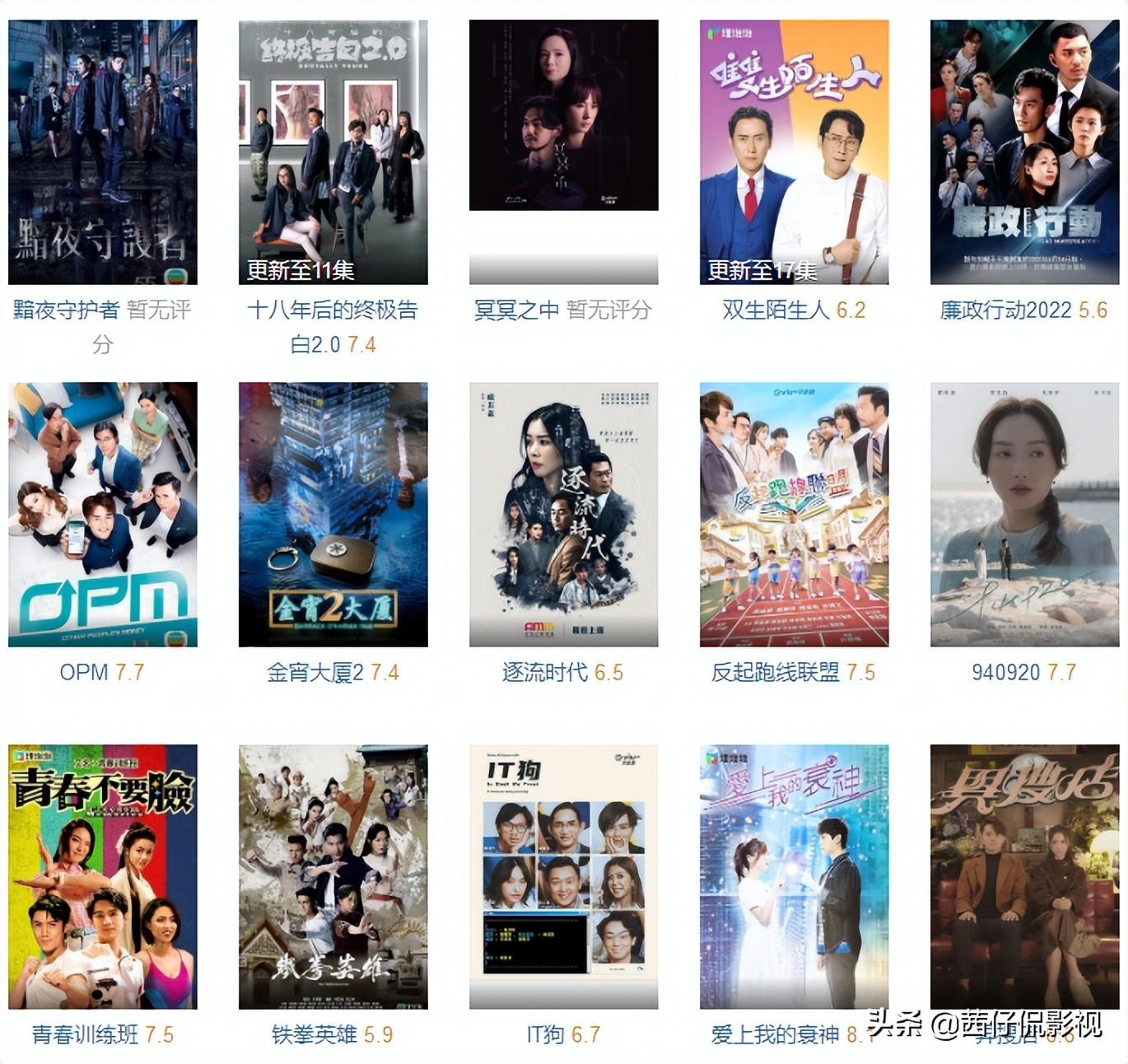Image resolution: width=1128 pixels, height=1064 pixels.
Task: Open the 逐流时代 poster
Action: pyautogui.click(x=563, y=514)
